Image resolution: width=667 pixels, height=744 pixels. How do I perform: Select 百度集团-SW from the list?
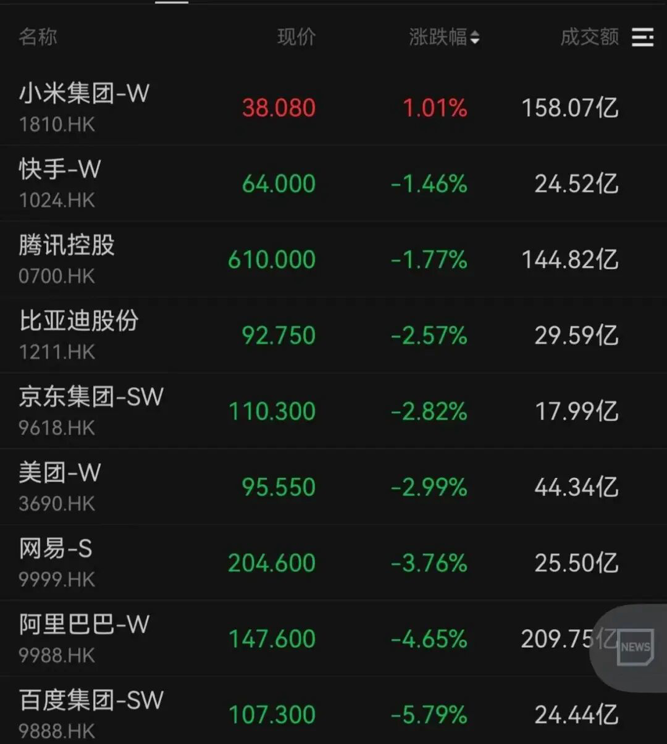click(x=91, y=713)
